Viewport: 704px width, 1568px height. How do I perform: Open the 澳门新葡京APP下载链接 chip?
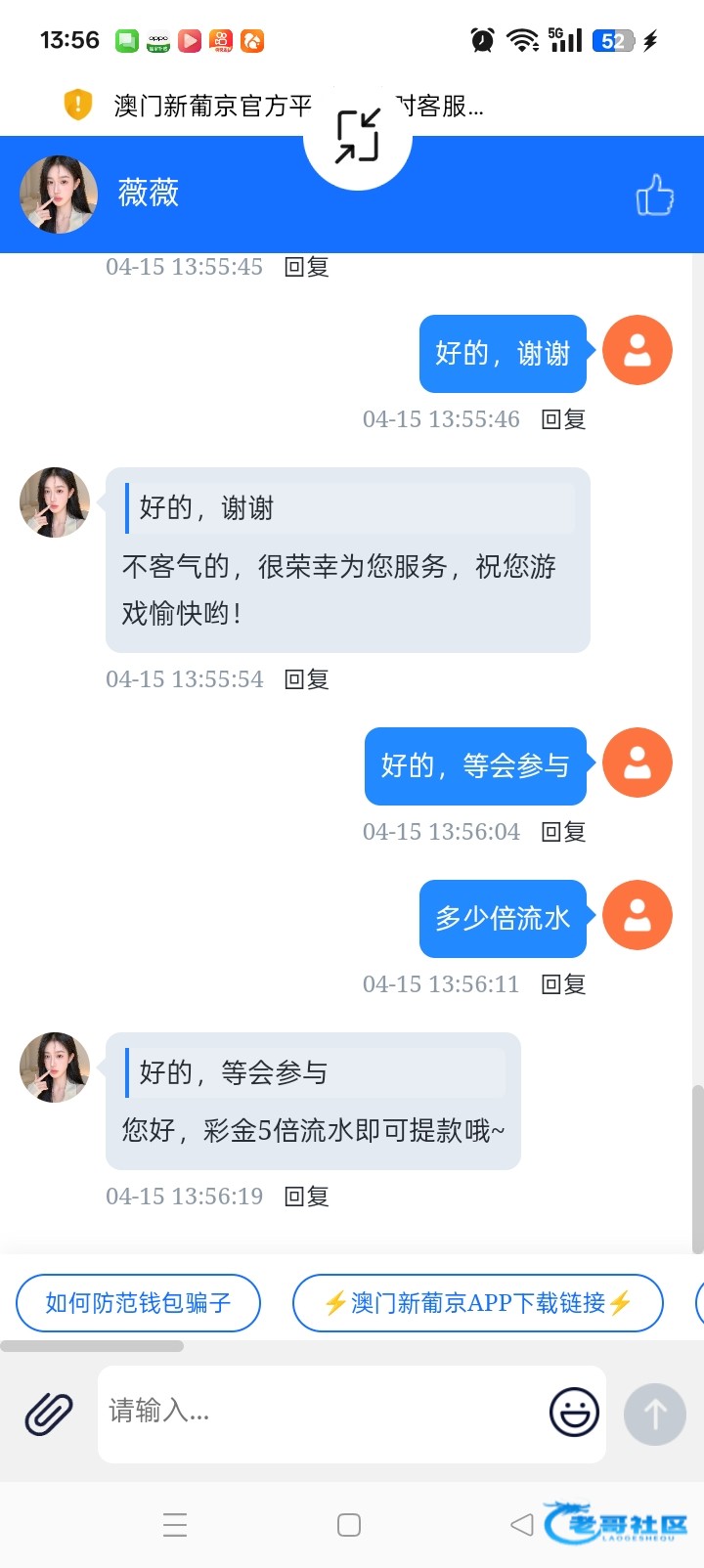[x=477, y=1303]
